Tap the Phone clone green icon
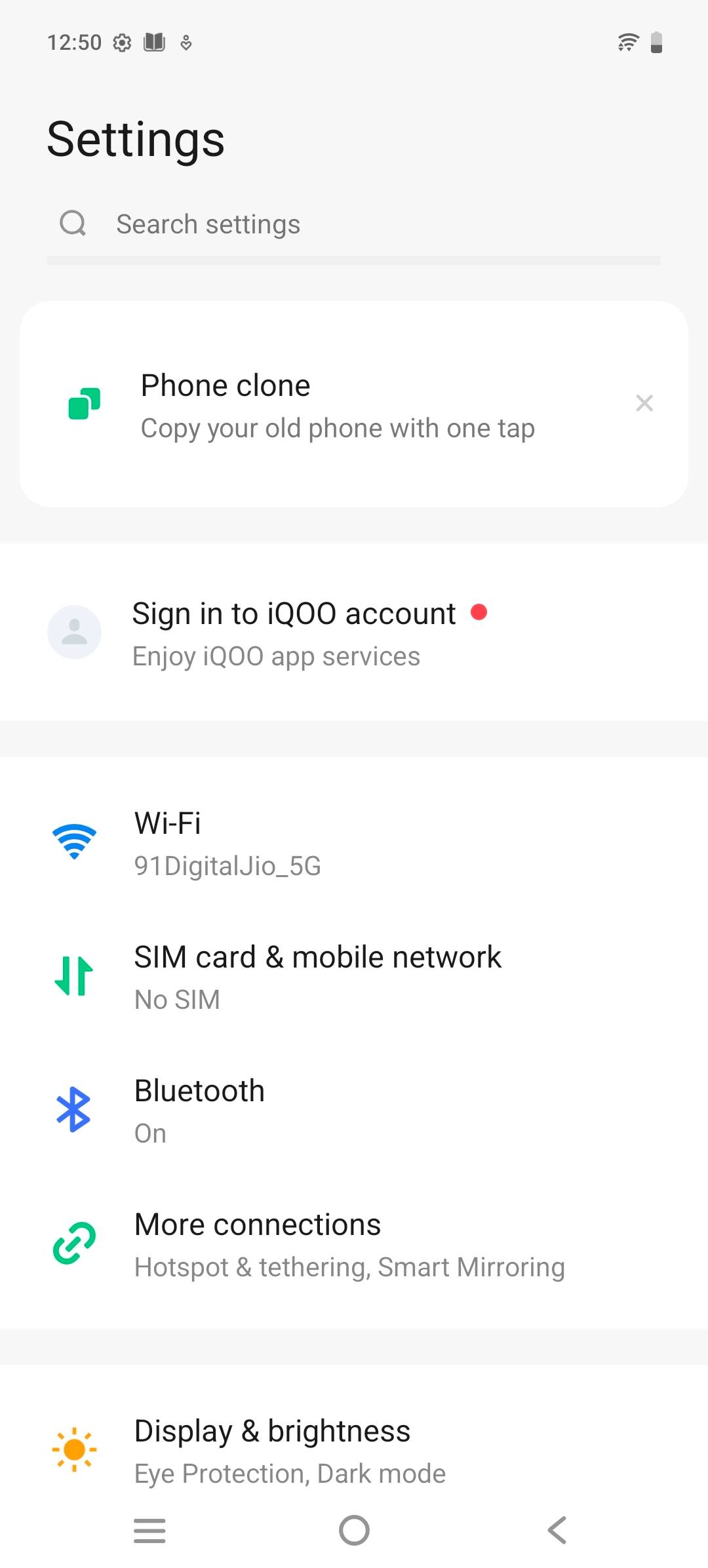 coord(83,402)
